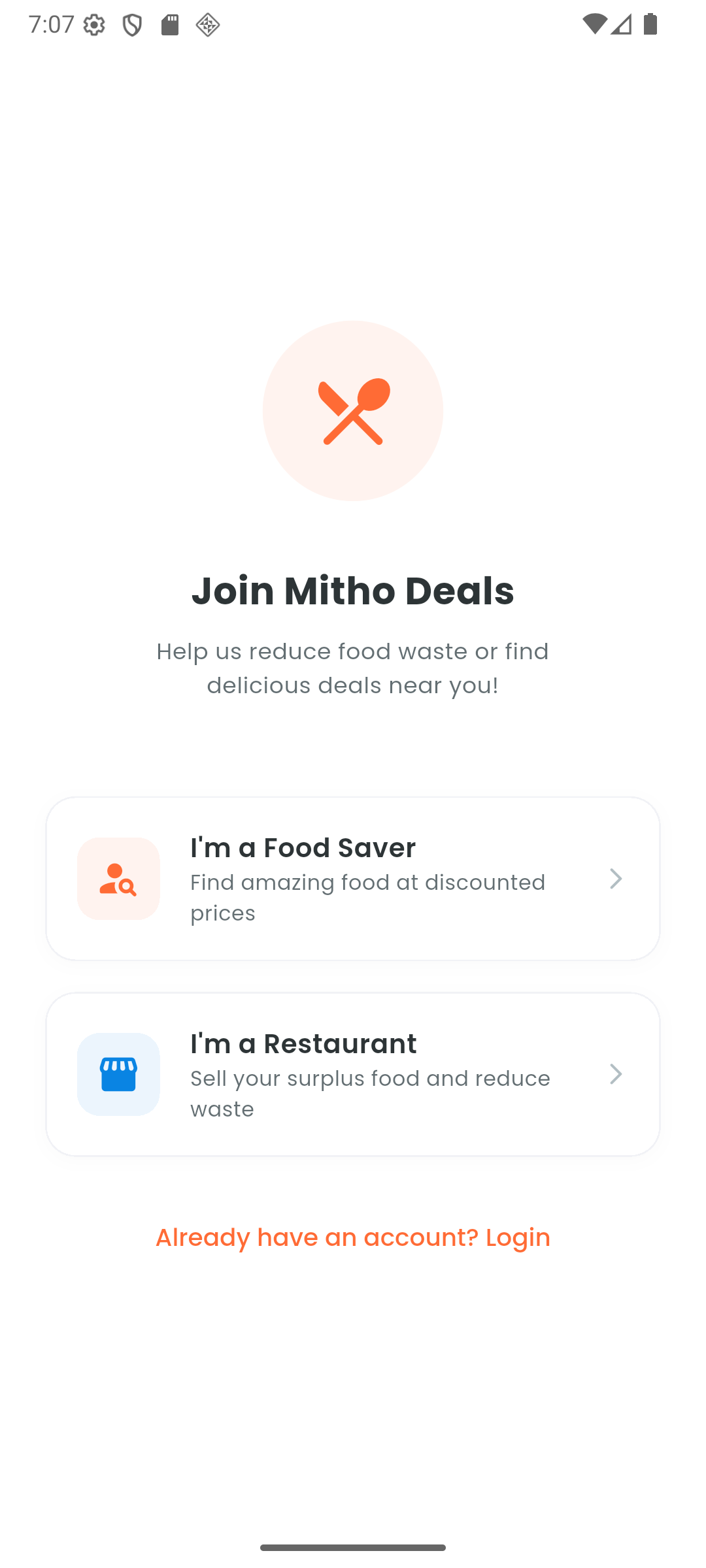The image size is (706, 1568).
Task: Click the Login link at the bottom
Action: [352, 1237]
